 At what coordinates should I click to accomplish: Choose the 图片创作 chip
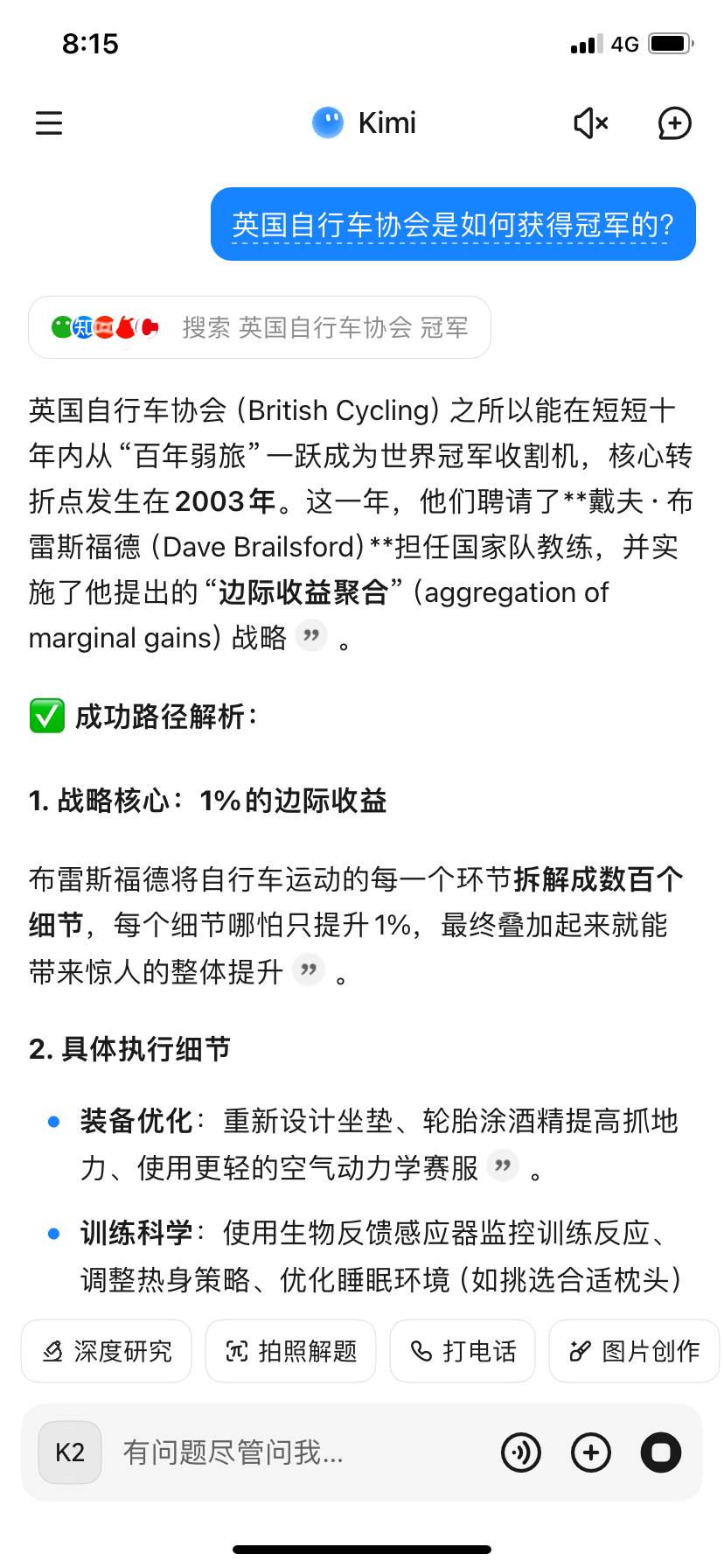pos(634,1351)
